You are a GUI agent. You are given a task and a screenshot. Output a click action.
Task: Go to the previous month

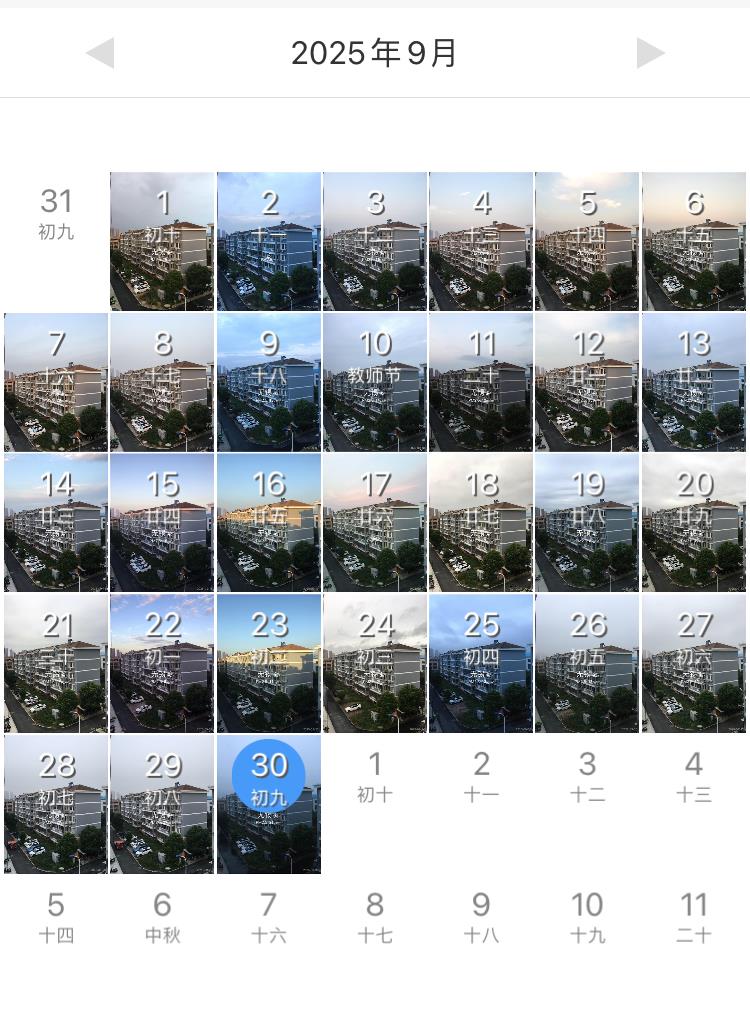click(x=100, y=53)
